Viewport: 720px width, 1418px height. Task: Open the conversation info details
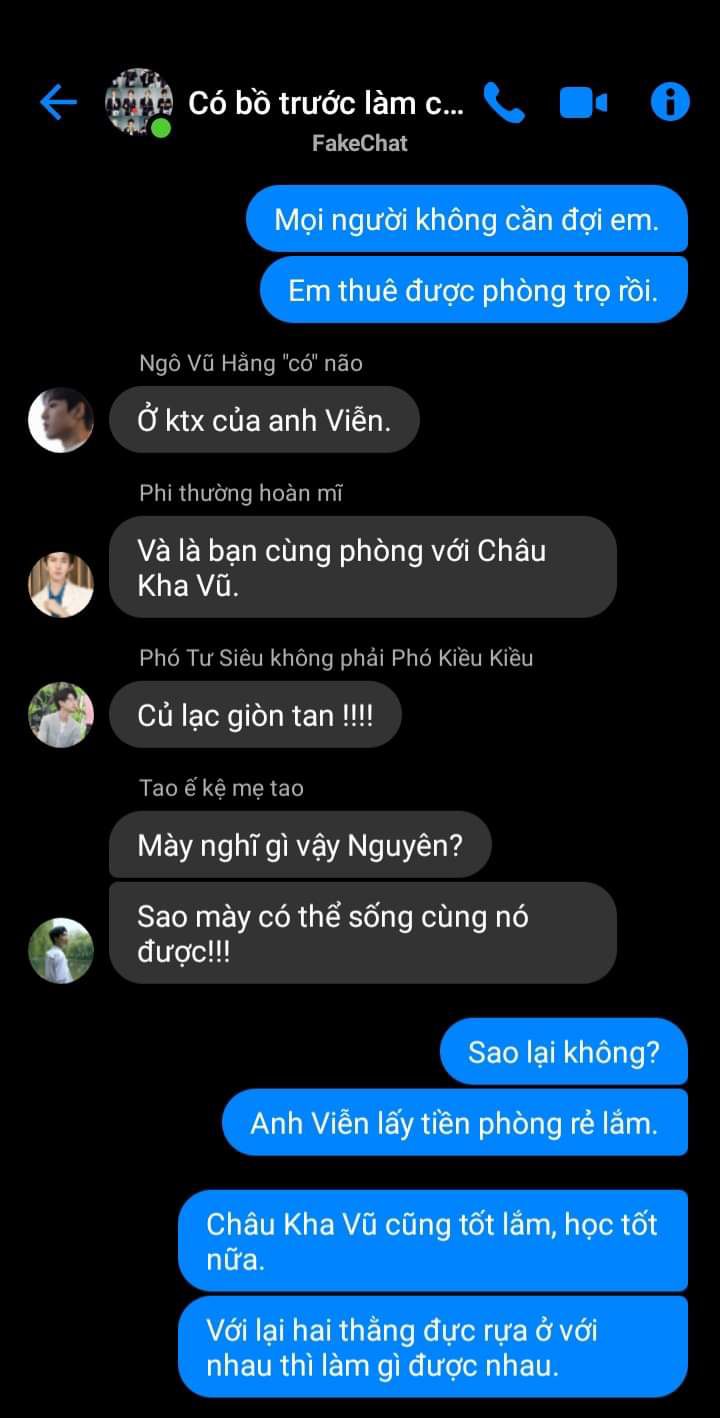pyautogui.click(x=670, y=102)
